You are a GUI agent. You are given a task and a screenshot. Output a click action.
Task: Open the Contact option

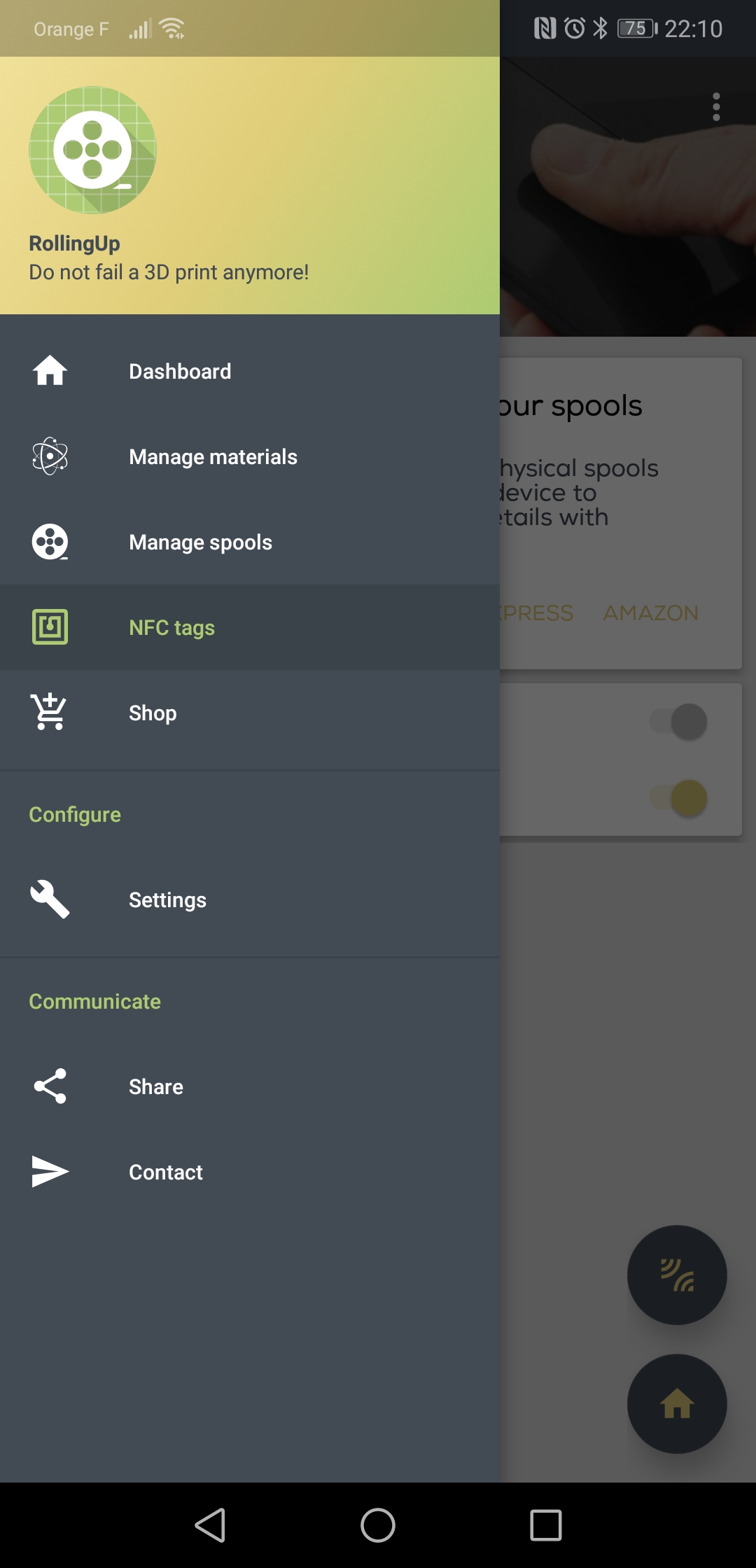tap(165, 1172)
